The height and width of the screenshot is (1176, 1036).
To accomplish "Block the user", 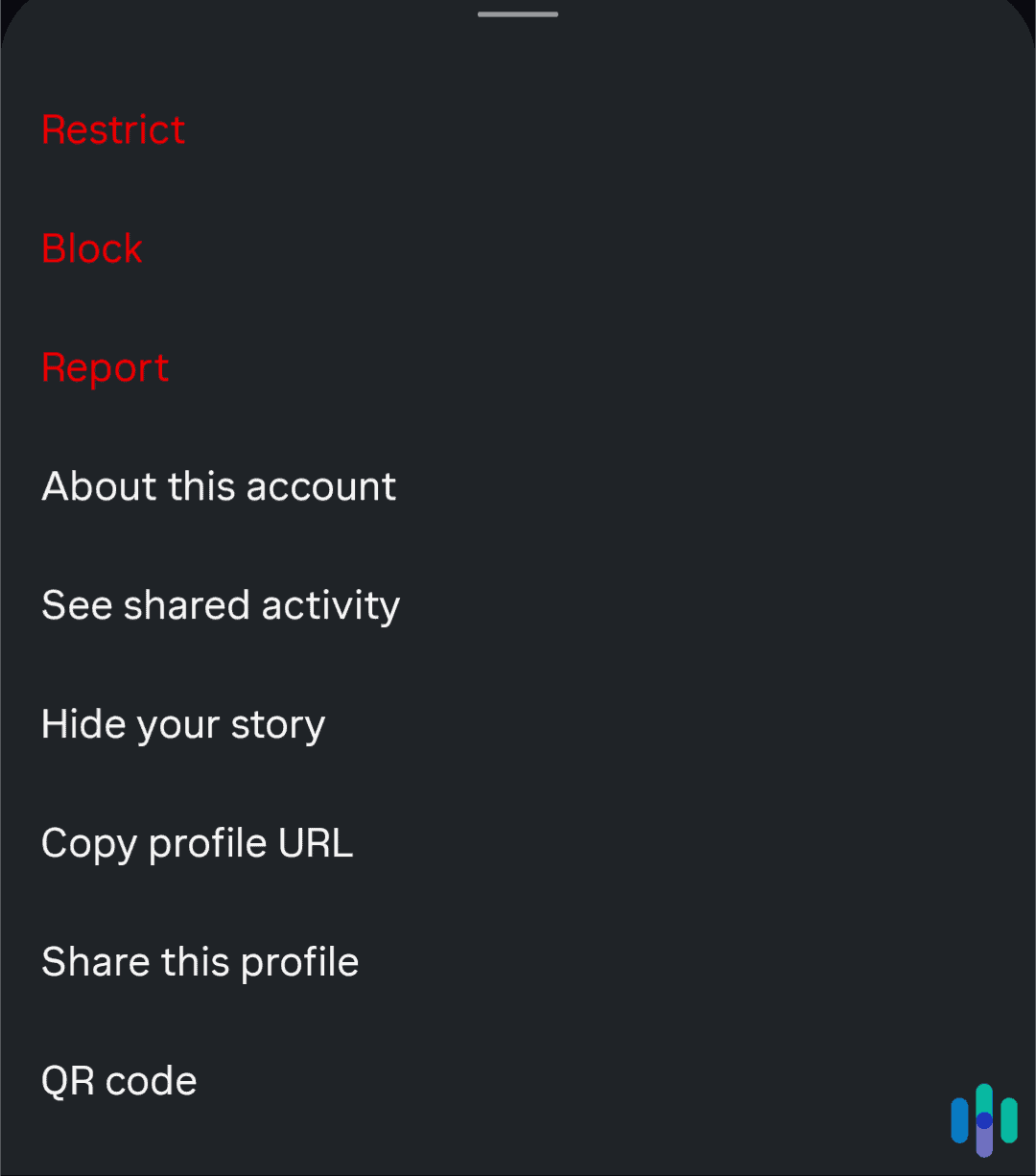I will click(x=91, y=247).
